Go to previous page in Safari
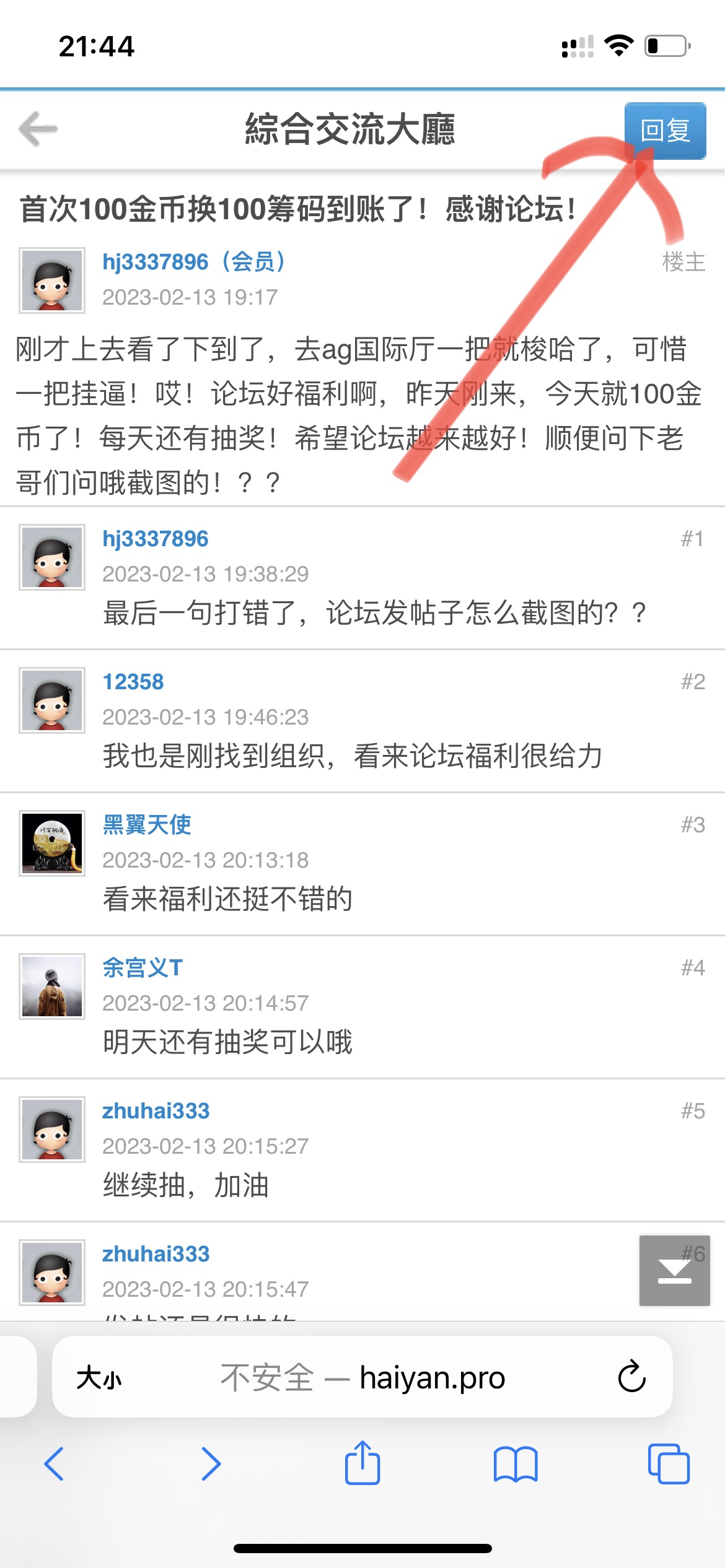This screenshot has height=1568, width=725. click(55, 1464)
